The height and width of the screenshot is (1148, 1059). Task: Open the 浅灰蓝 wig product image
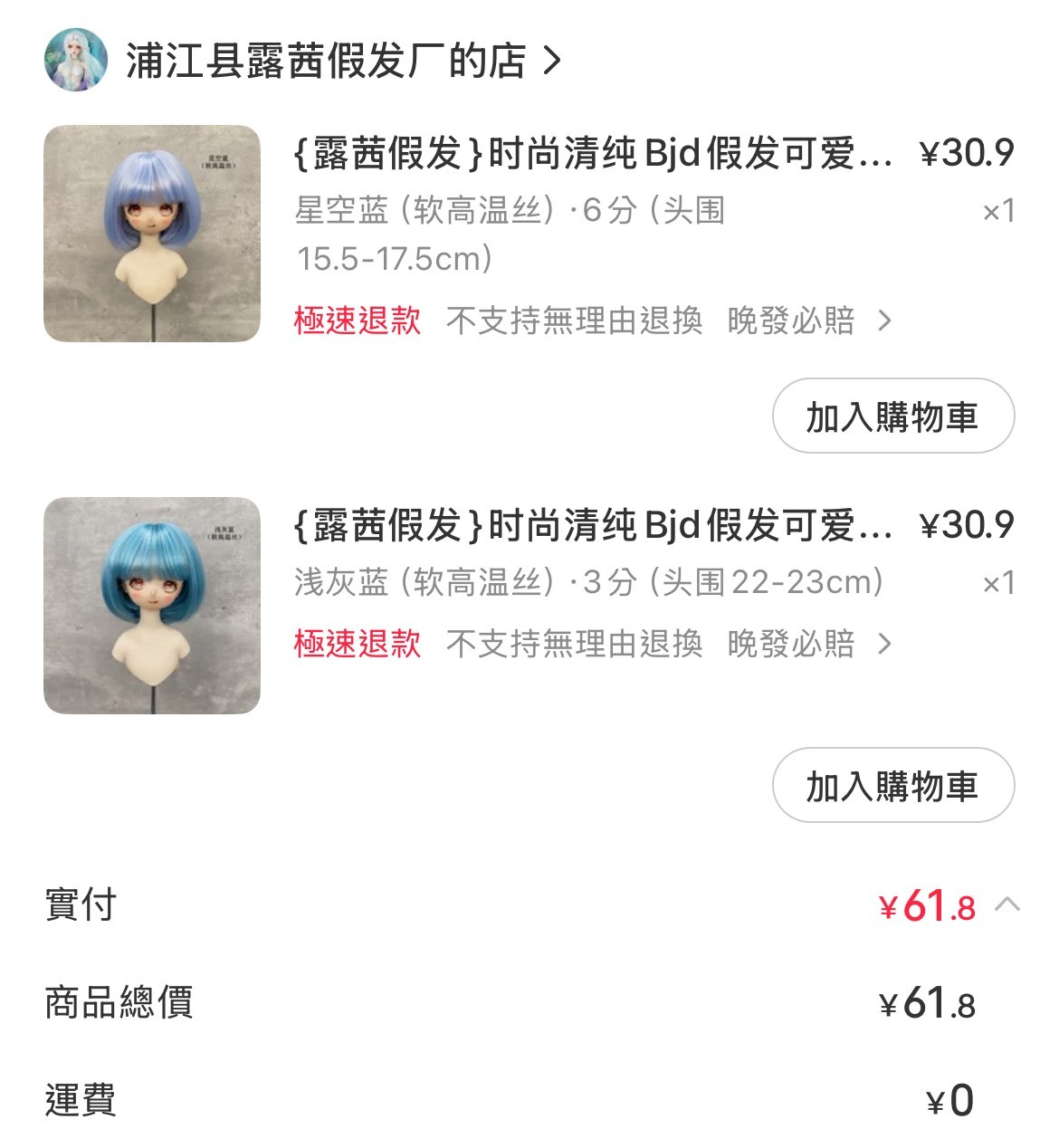pos(152,605)
